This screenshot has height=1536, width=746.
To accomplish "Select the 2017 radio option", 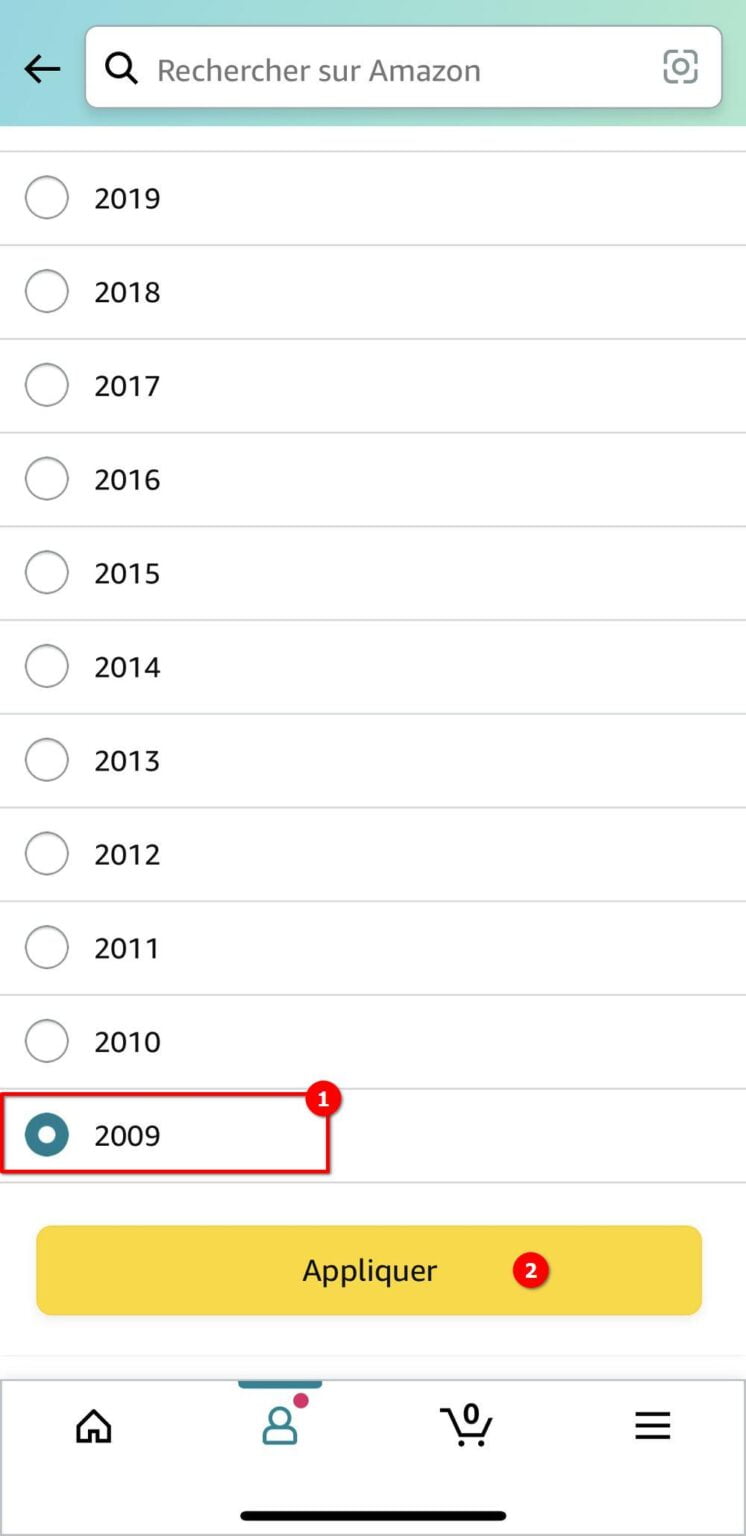I will [x=47, y=386].
